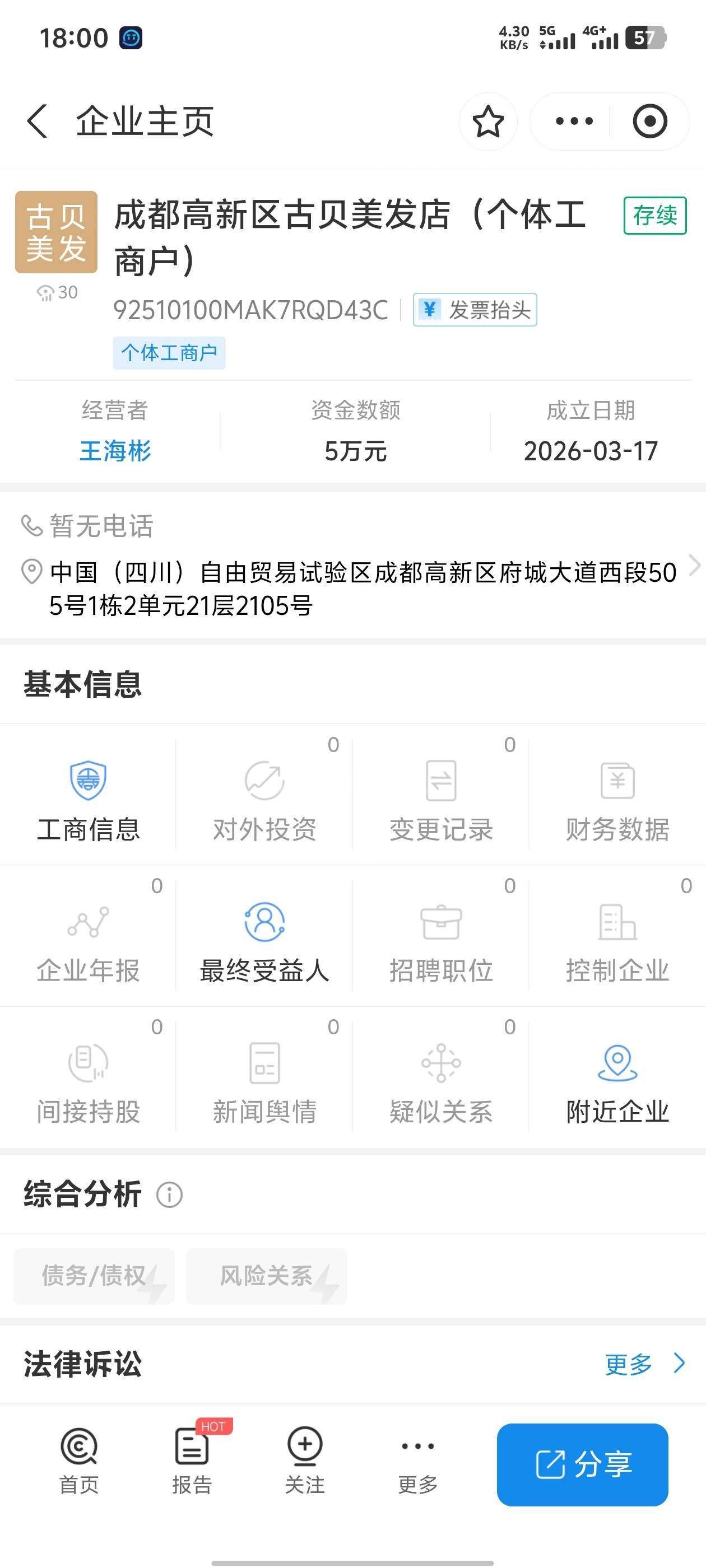View operator 王海彬's profile
This screenshot has height=1568, width=706.
click(x=115, y=451)
